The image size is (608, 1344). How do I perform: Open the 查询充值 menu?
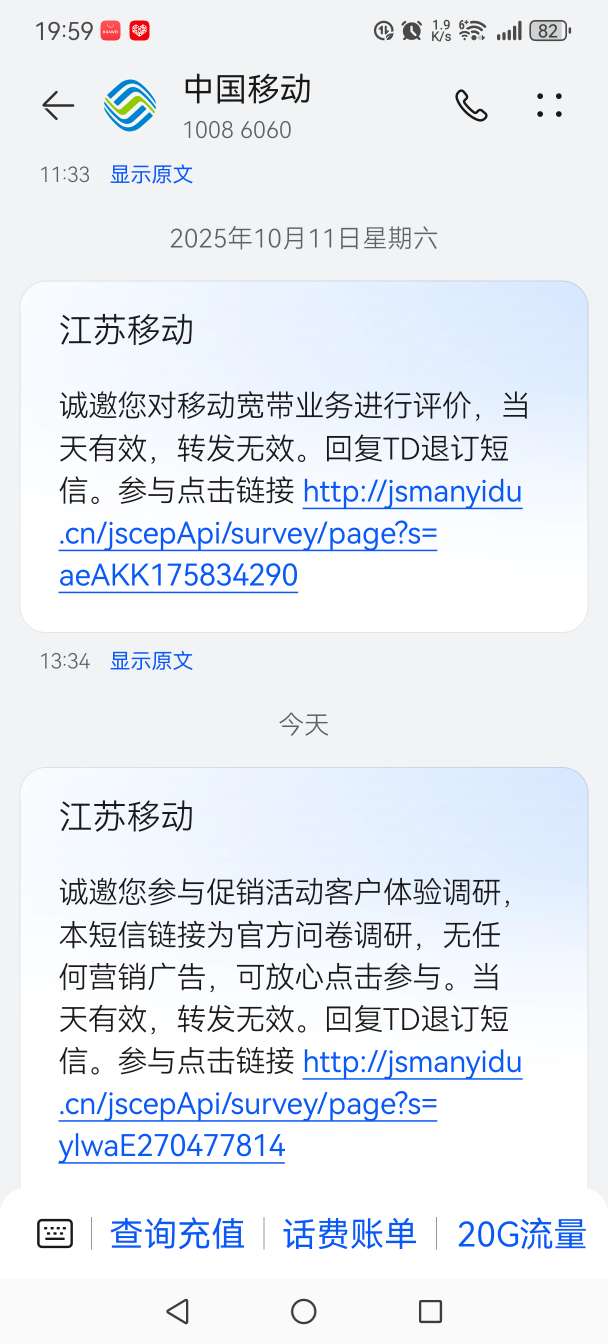tap(177, 1234)
